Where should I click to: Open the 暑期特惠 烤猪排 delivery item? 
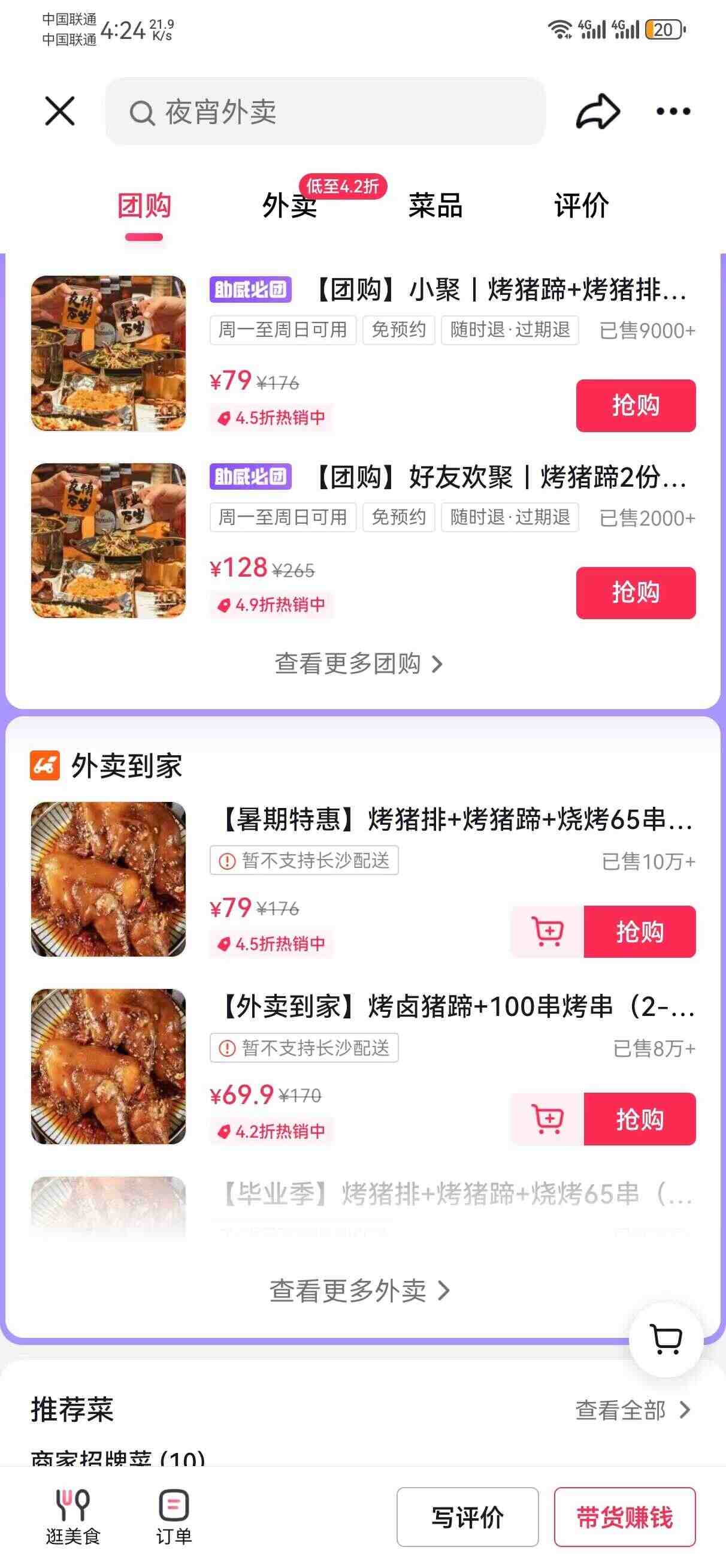pos(362,879)
